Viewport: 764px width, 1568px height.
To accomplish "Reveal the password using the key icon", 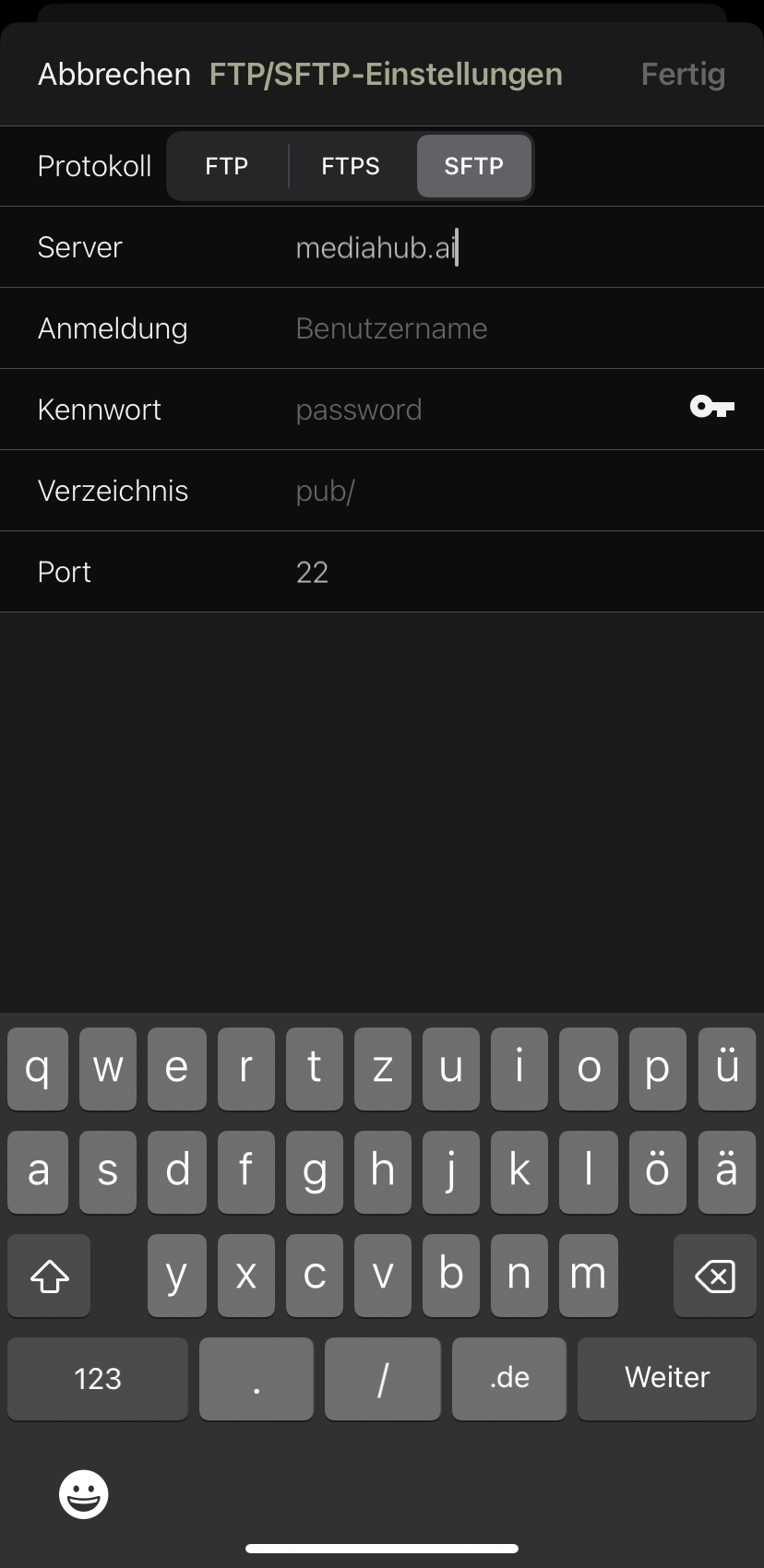I will pos(710,409).
